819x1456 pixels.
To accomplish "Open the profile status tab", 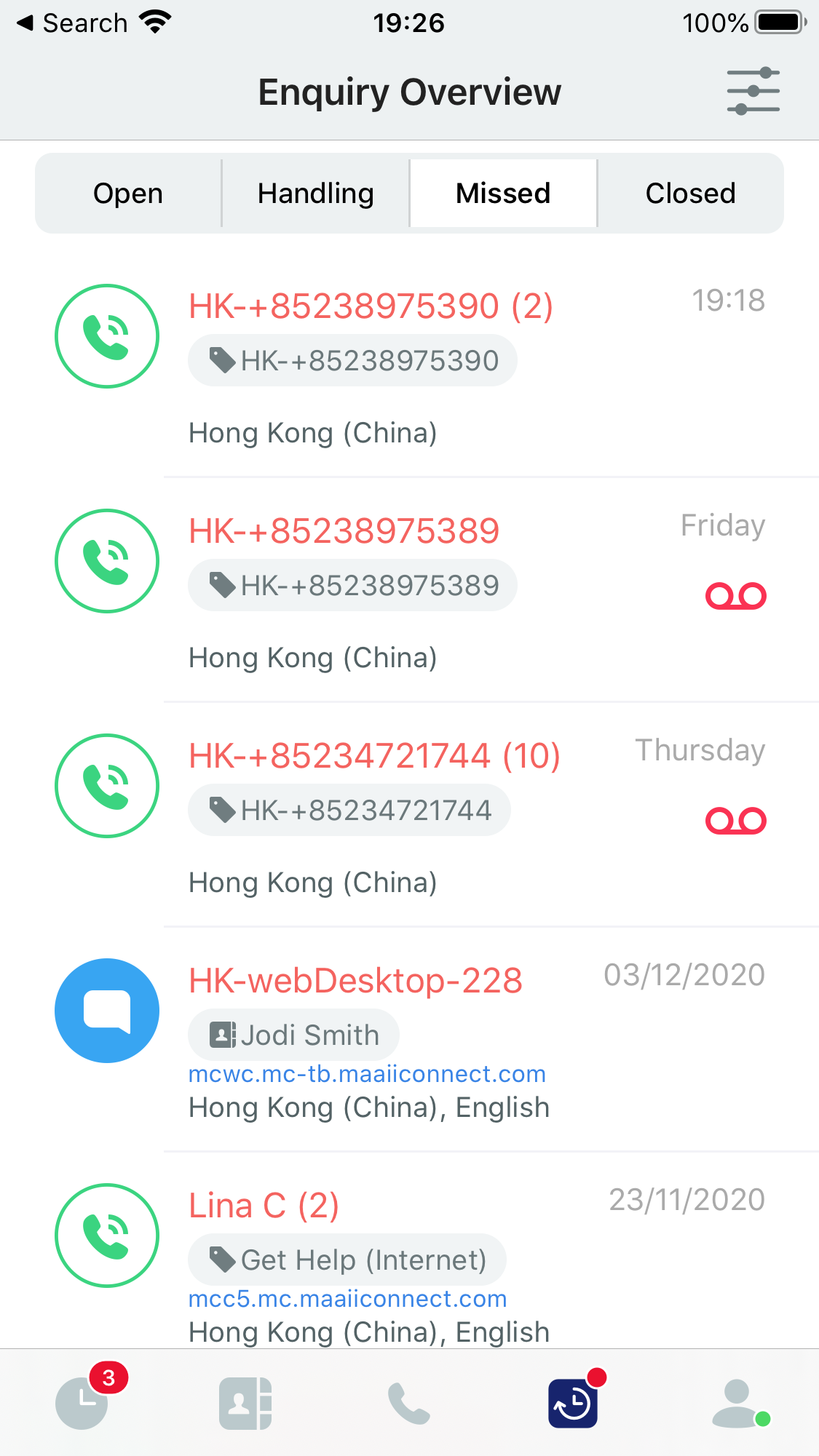I will tap(738, 1402).
